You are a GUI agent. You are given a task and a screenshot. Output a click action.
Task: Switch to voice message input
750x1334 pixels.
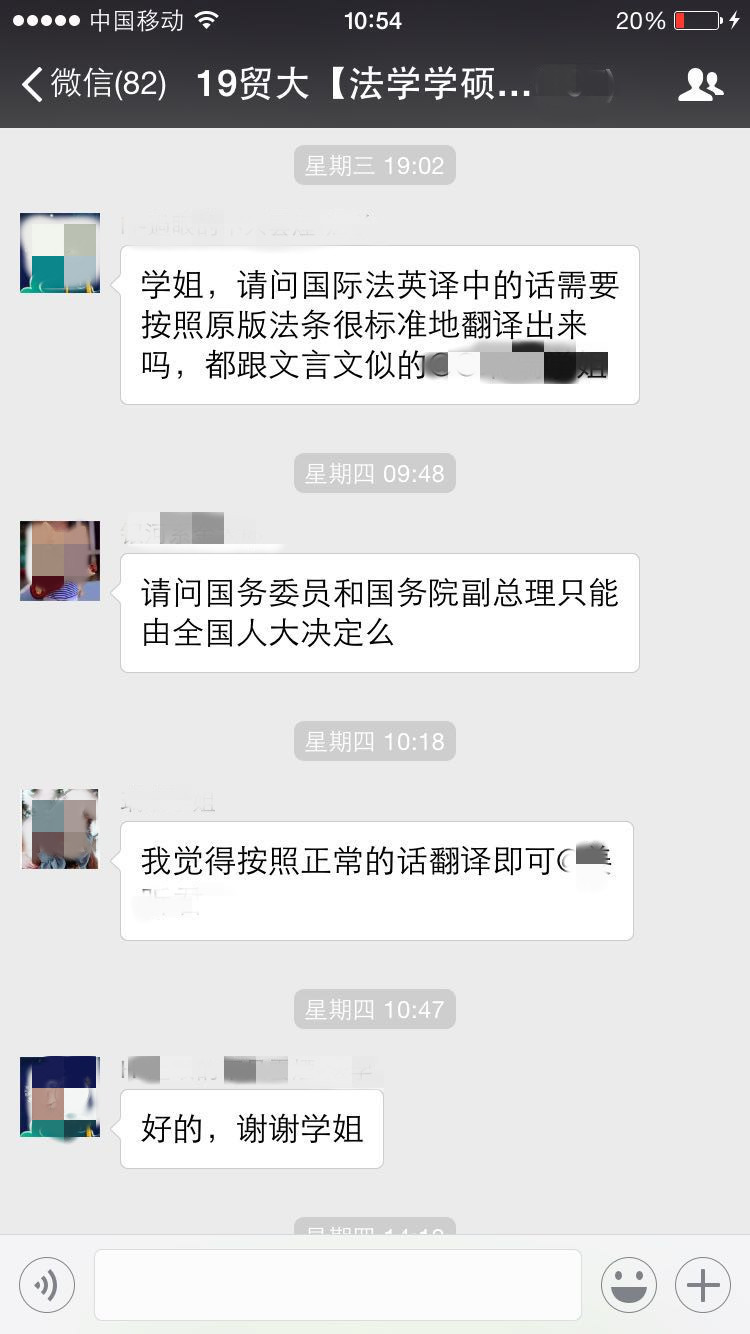(47, 1285)
